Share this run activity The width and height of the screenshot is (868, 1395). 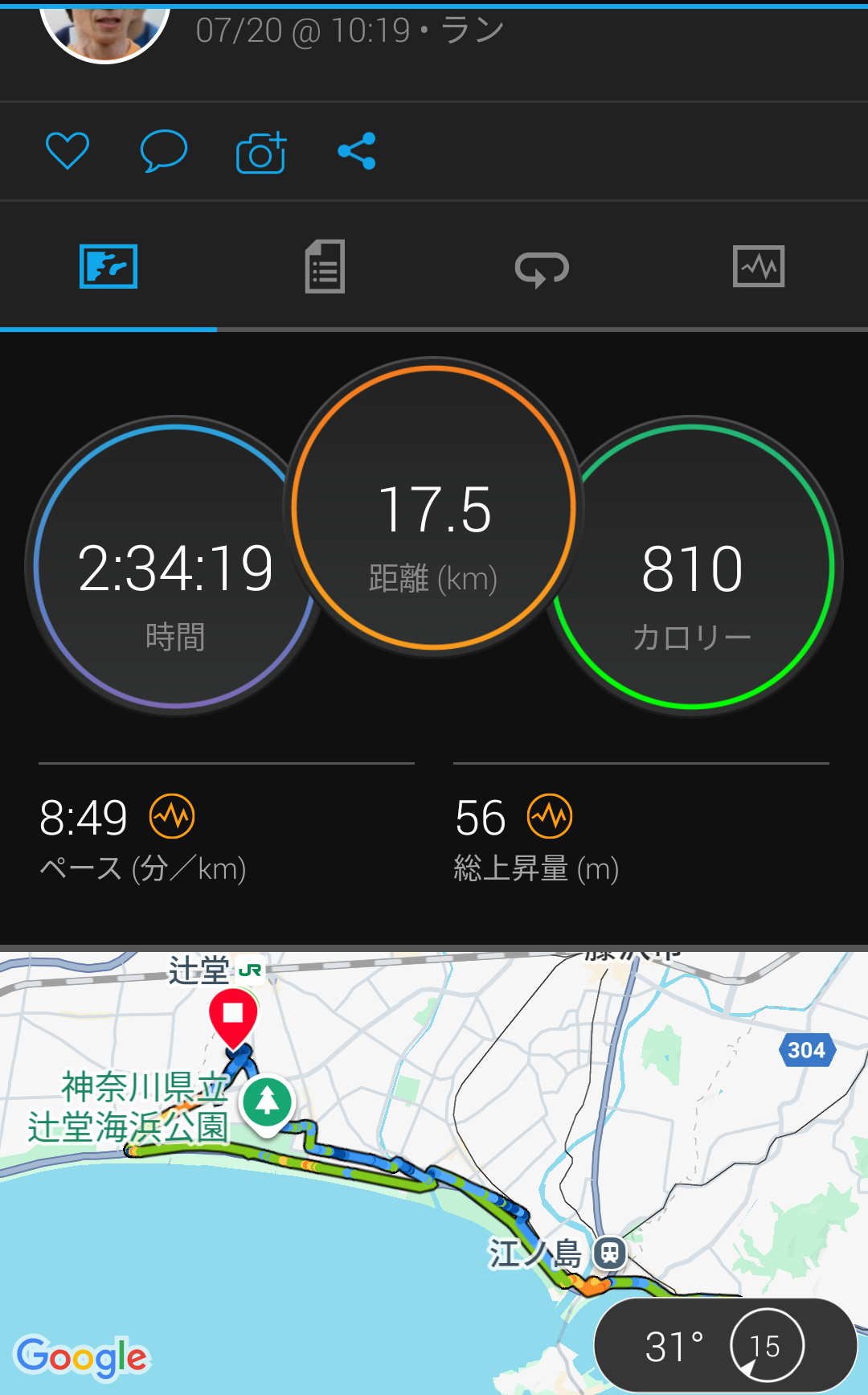tap(357, 151)
